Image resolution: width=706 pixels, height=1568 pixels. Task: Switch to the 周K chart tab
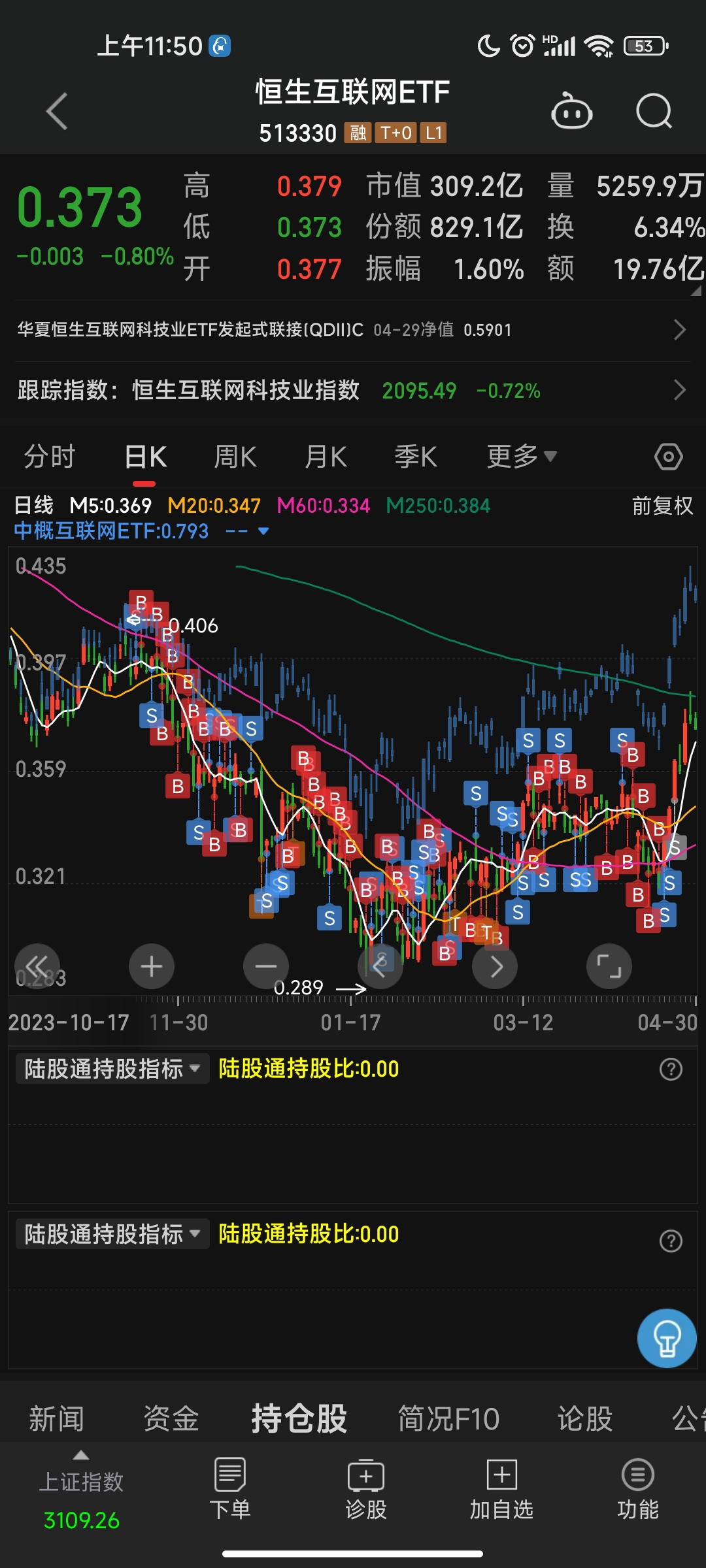(x=235, y=457)
